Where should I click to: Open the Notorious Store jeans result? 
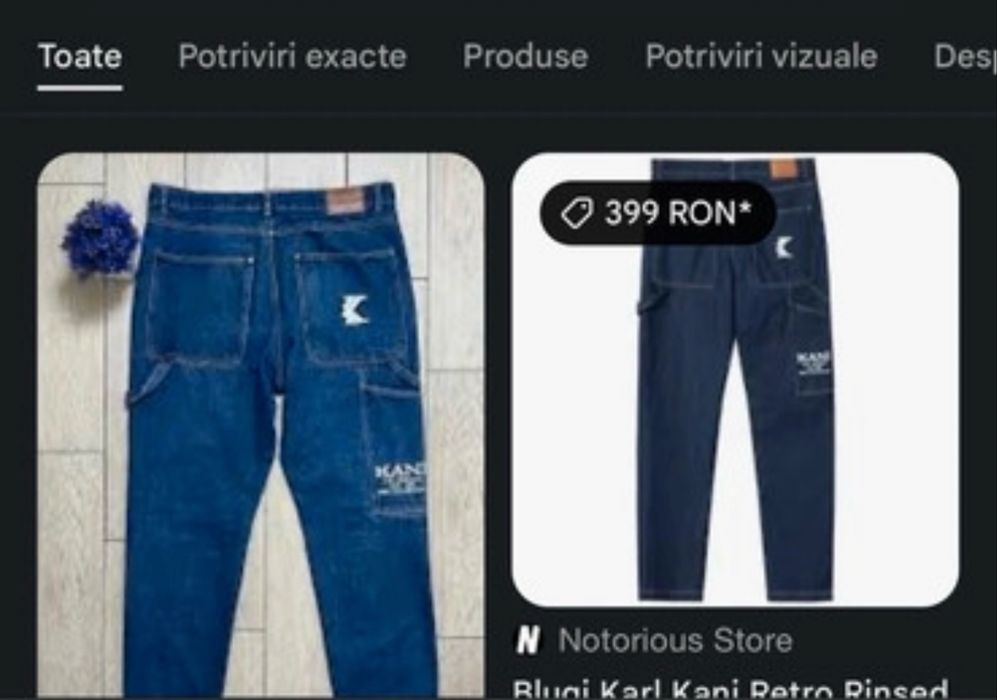735,380
